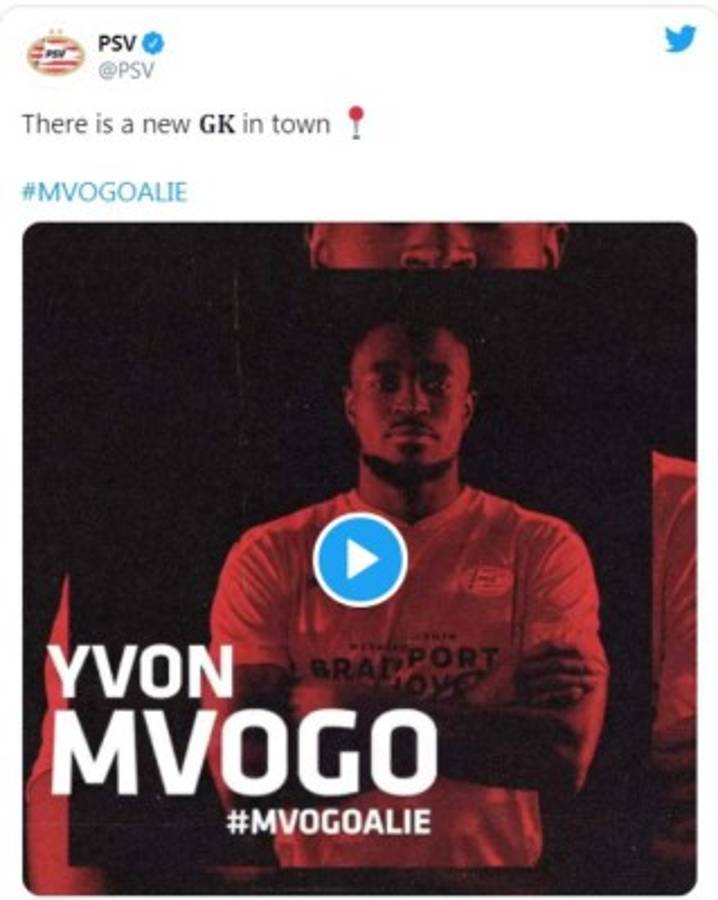Tap the Twitter bird icon
The height and width of the screenshot is (900, 718).
(681, 38)
